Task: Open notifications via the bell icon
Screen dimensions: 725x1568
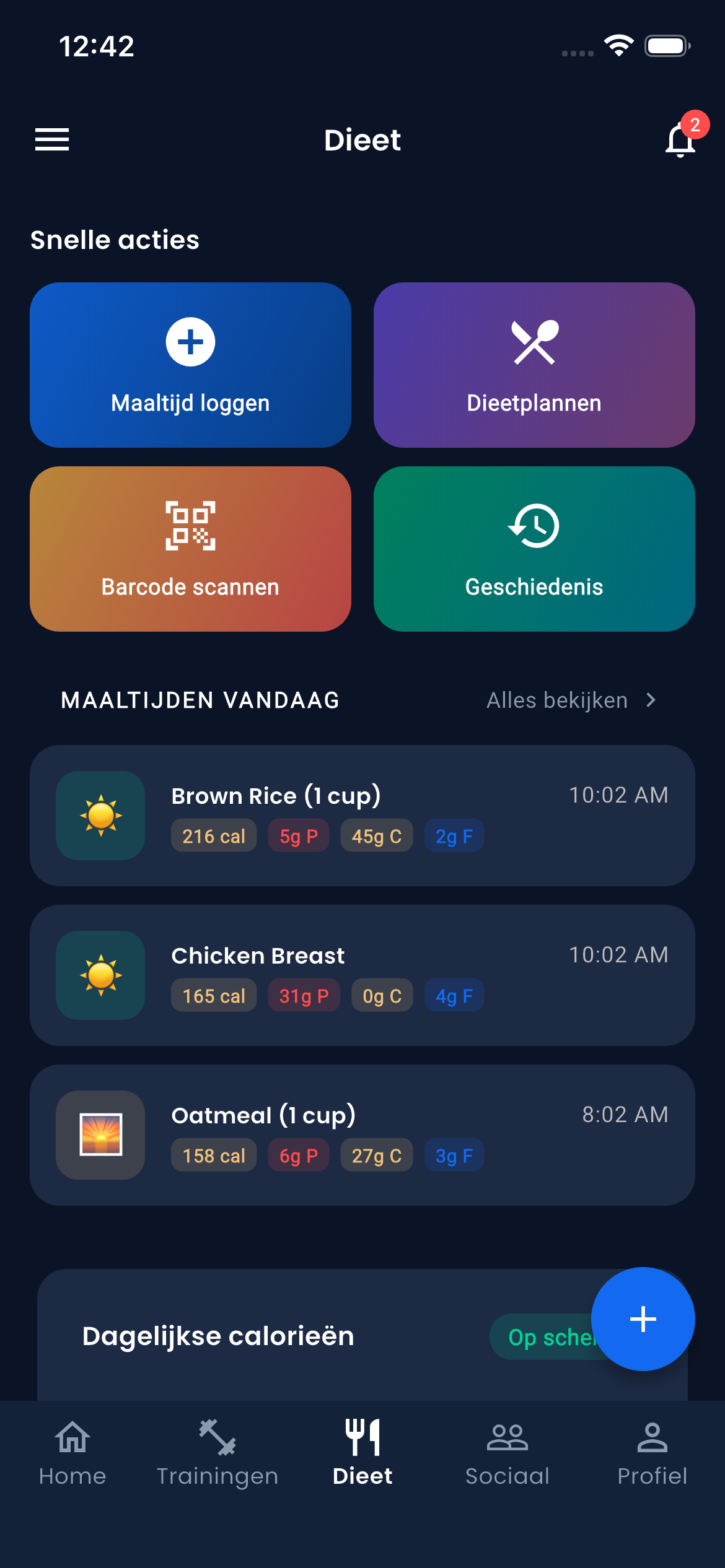Action: tap(679, 141)
